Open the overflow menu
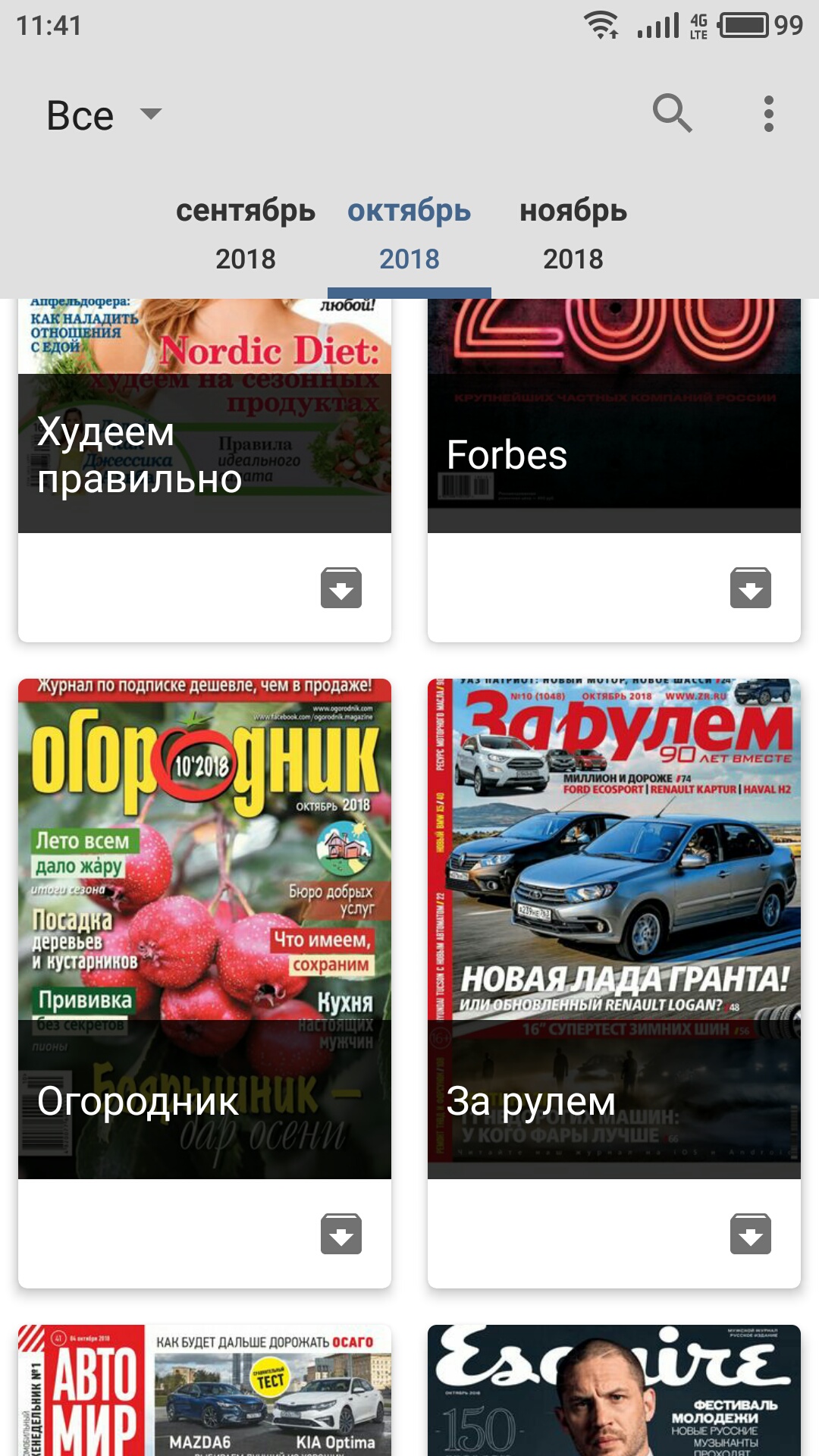The image size is (819, 1456). click(768, 114)
